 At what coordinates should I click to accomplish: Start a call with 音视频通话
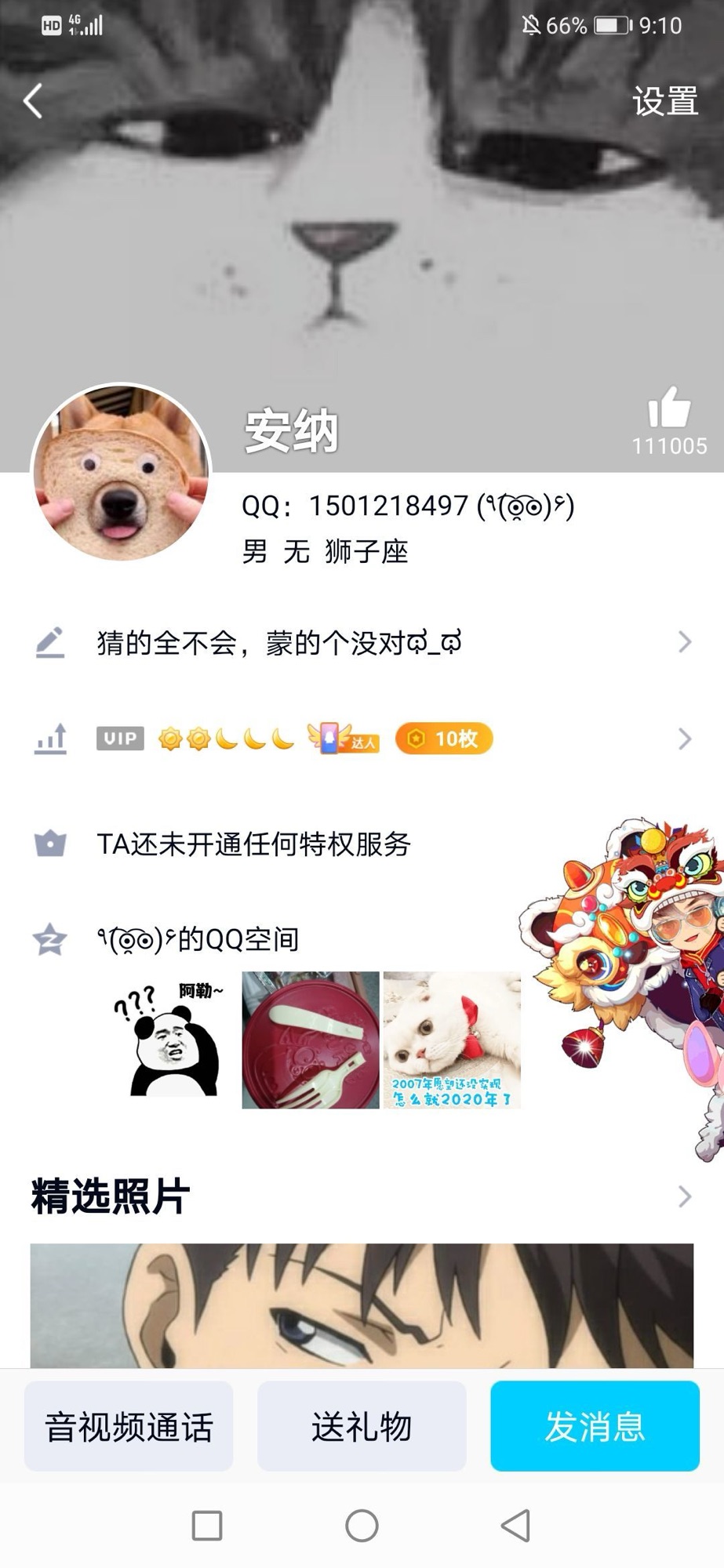point(129,1426)
